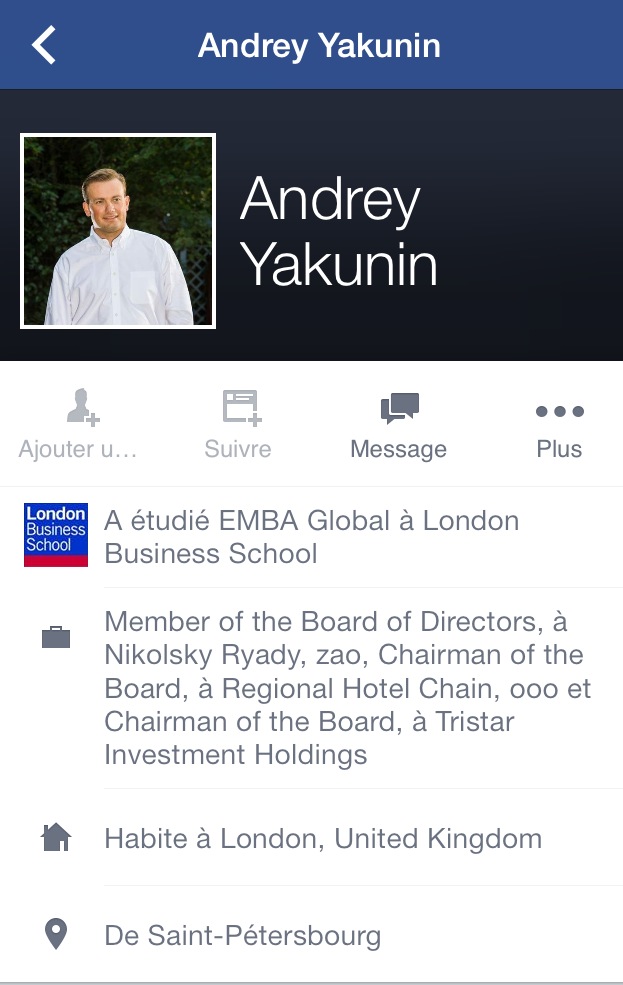
Task: Follow this profile with Suivre
Action: tap(238, 424)
